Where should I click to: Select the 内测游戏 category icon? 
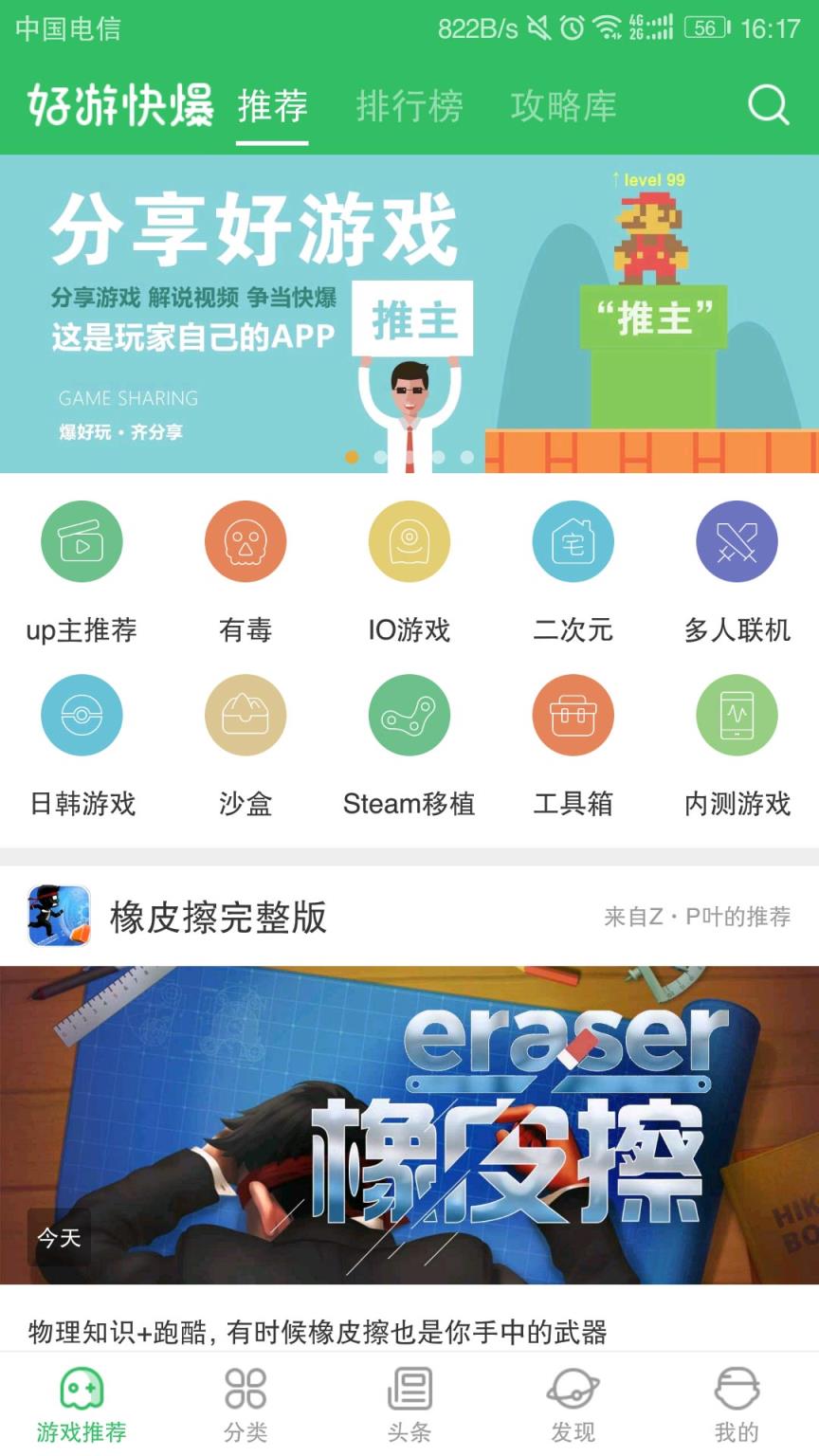coord(737,717)
